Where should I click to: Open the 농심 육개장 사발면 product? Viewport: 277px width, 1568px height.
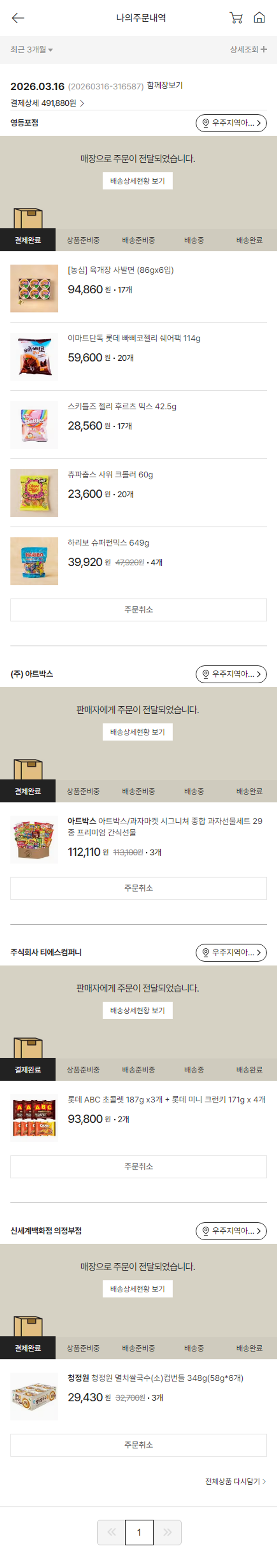pyautogui.click(x=120, y=270)
